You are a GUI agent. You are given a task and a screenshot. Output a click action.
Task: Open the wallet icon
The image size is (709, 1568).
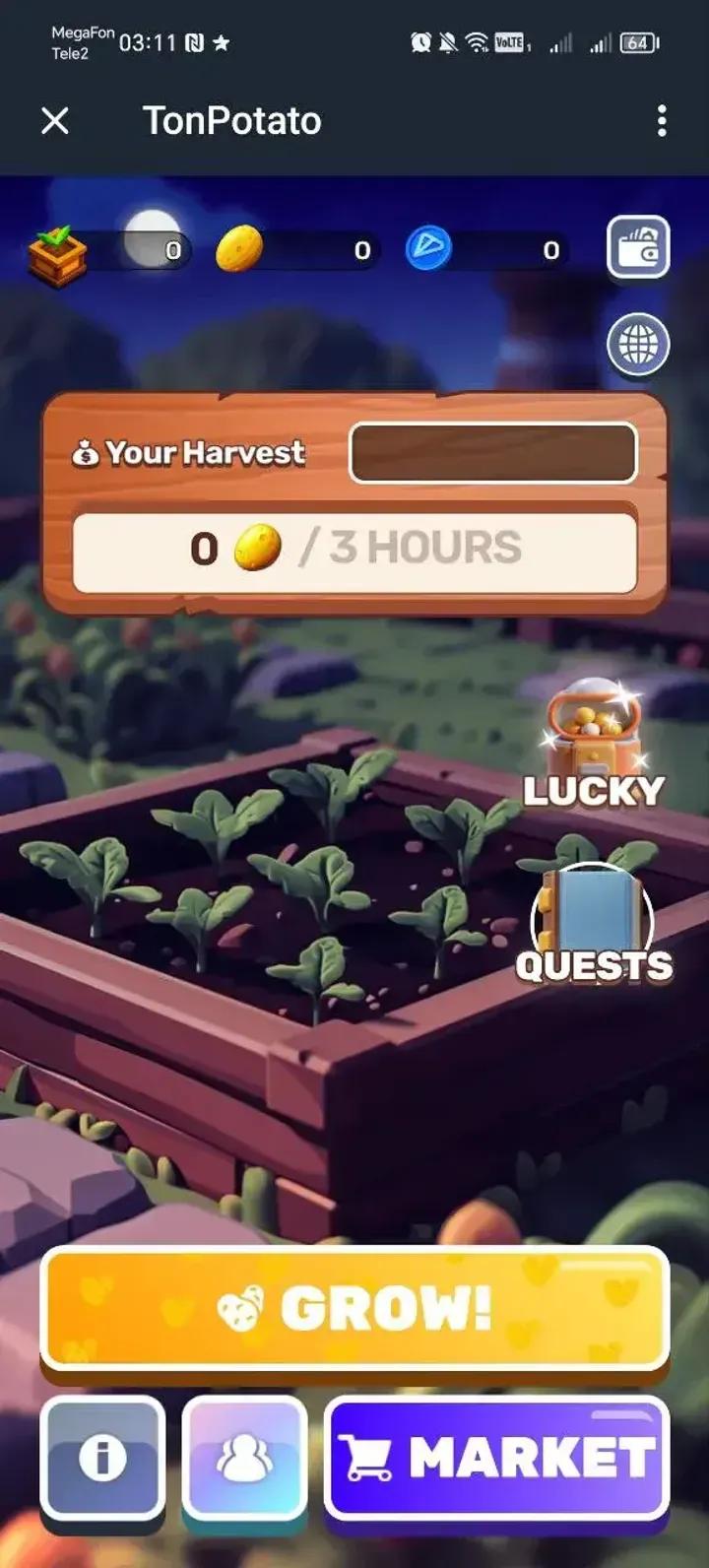click(638, 246)
